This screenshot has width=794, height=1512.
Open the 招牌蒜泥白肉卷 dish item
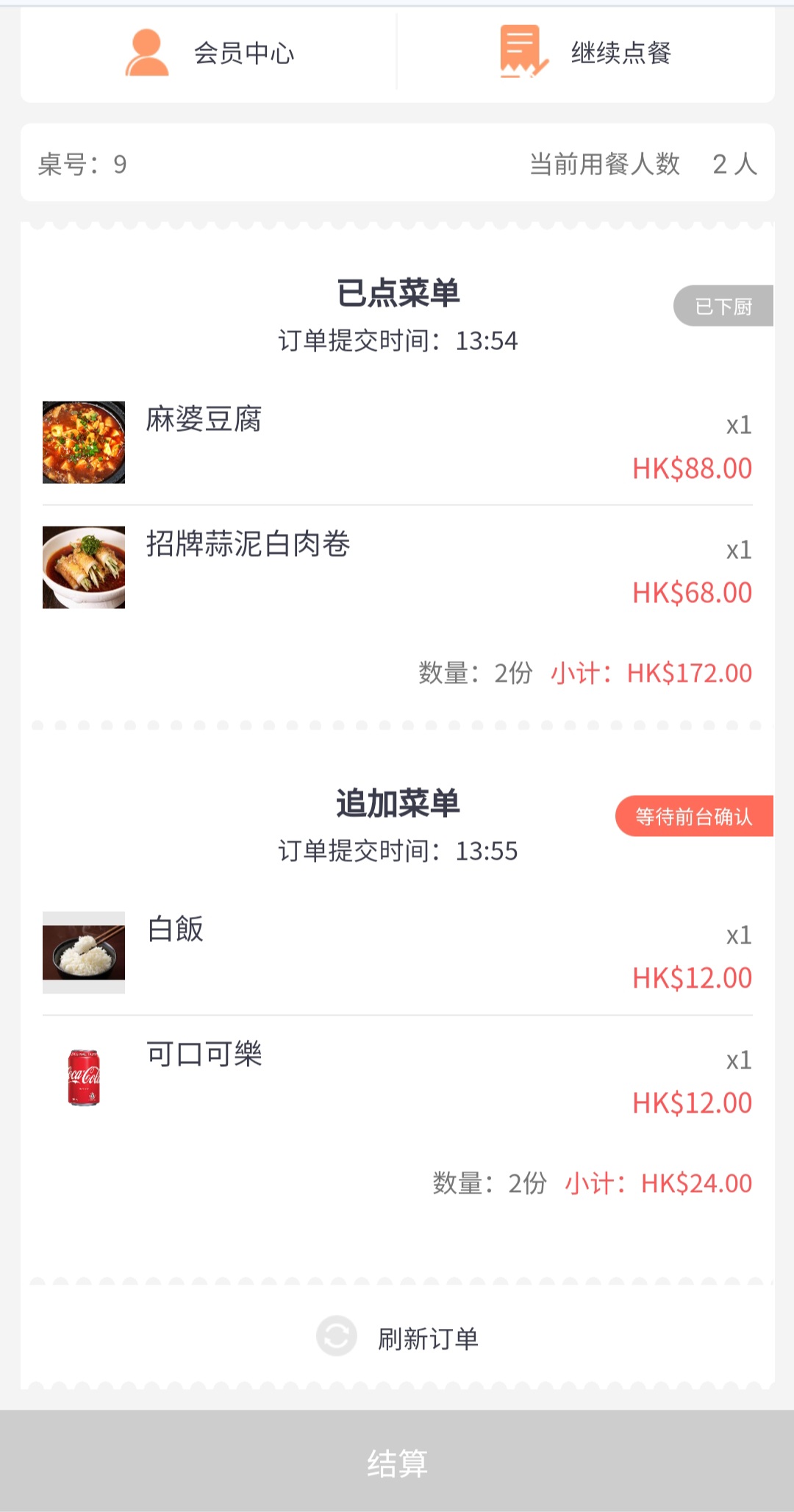(x=398, y=568)
